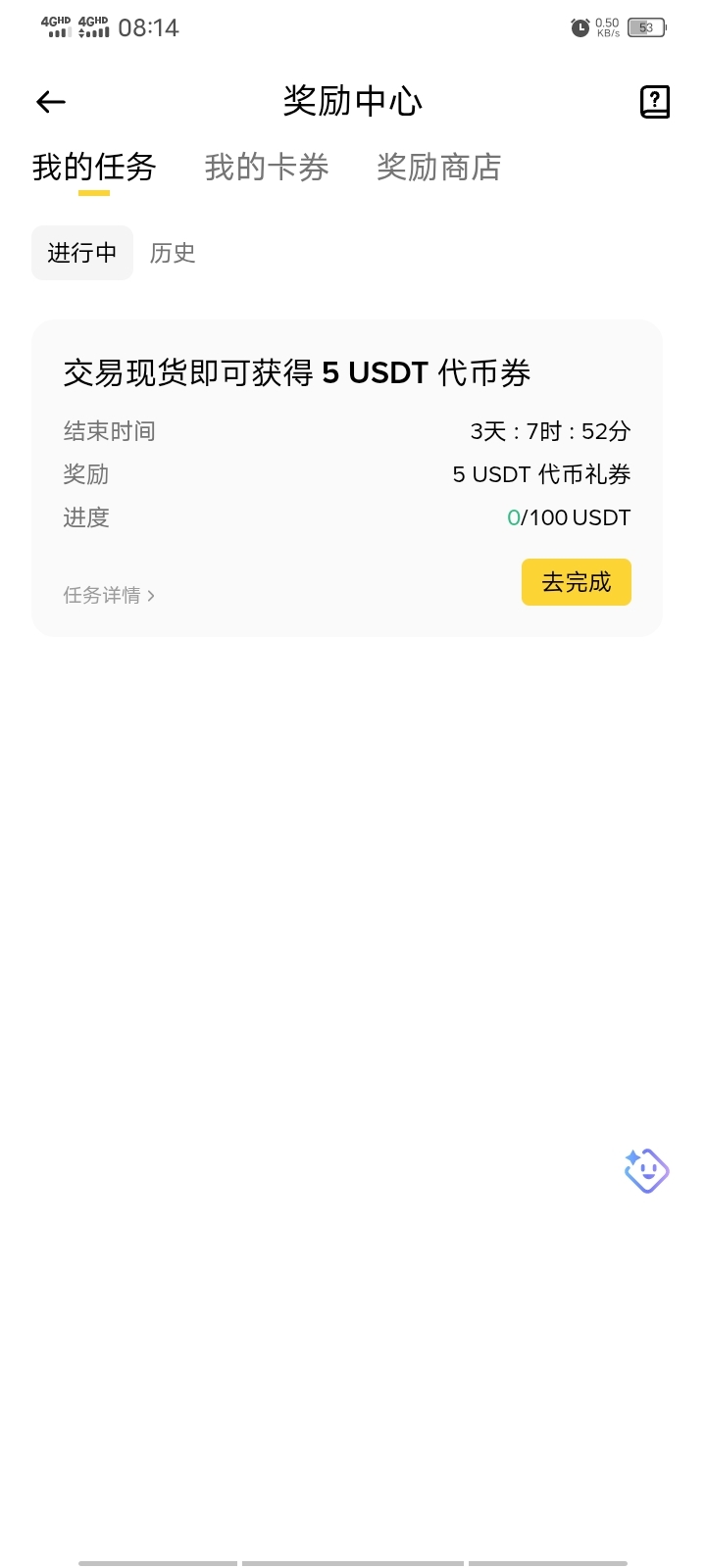Go back from 奖励中心
The width and height of the screenshot is (706, 1568).
pyautogui.click(x=50, y=102)
